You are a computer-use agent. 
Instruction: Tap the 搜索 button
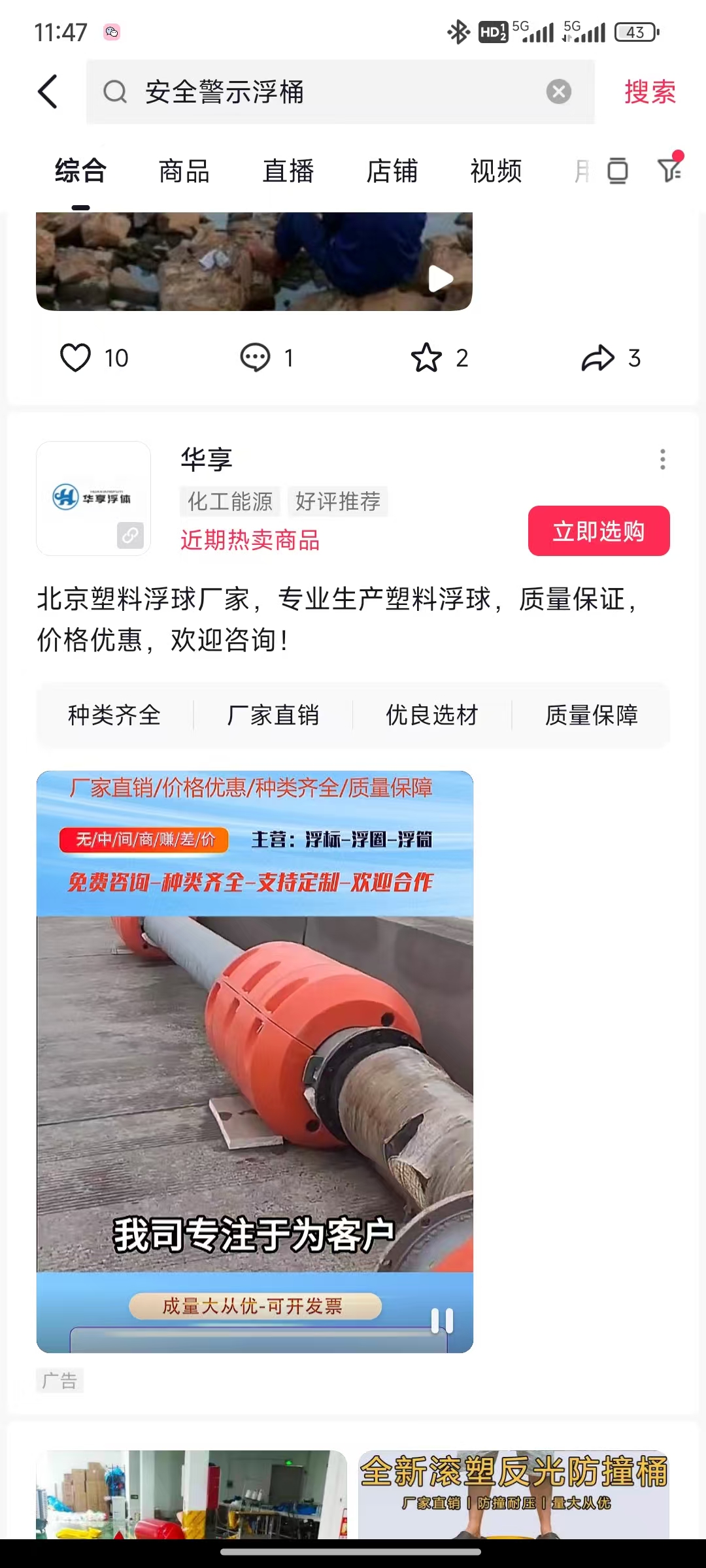click(x=650, y=91)
